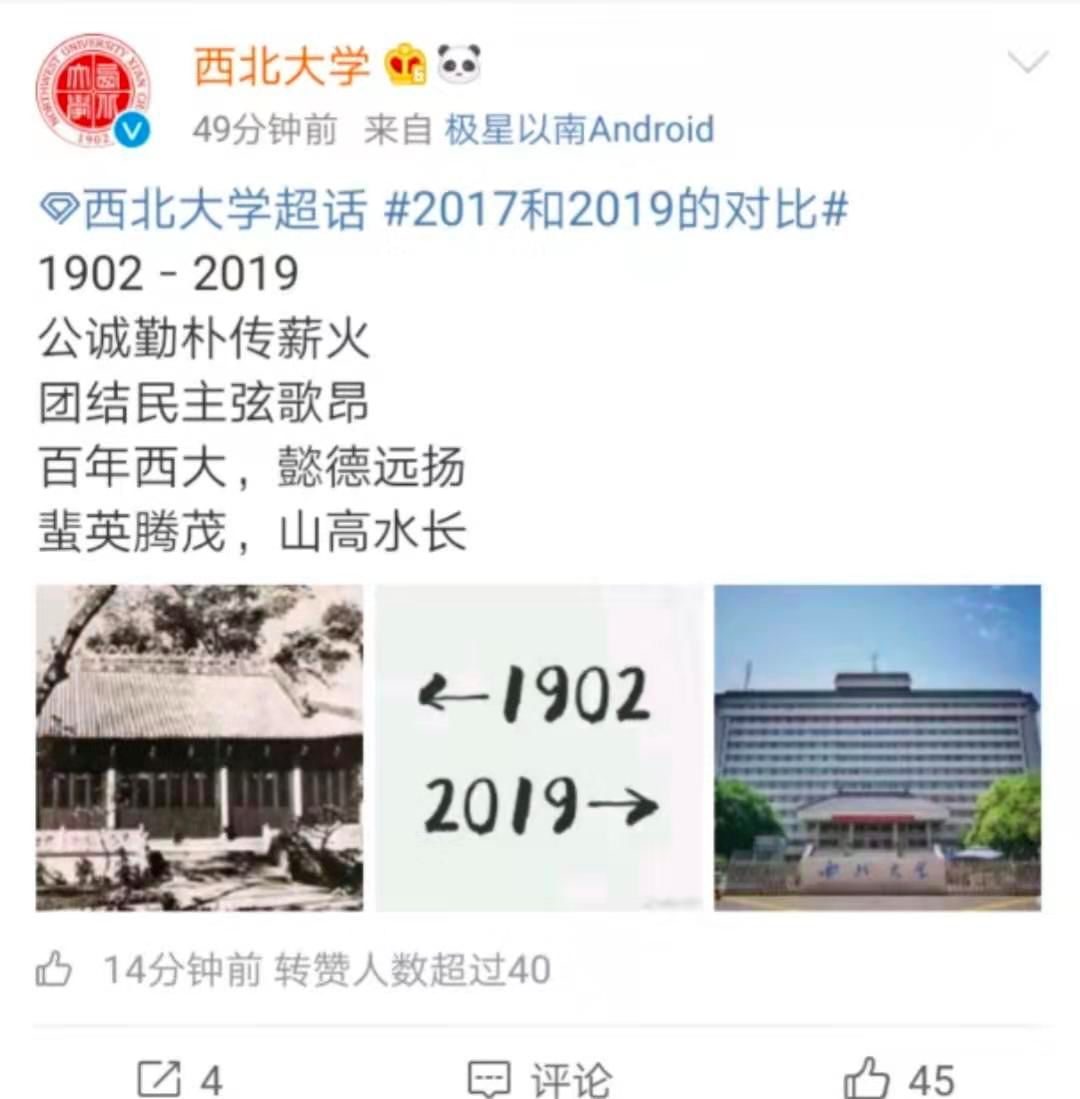Screen dimensions: 1080x1099
Task: View the 2019 campus building photo
Action: (x=877, y=747)
